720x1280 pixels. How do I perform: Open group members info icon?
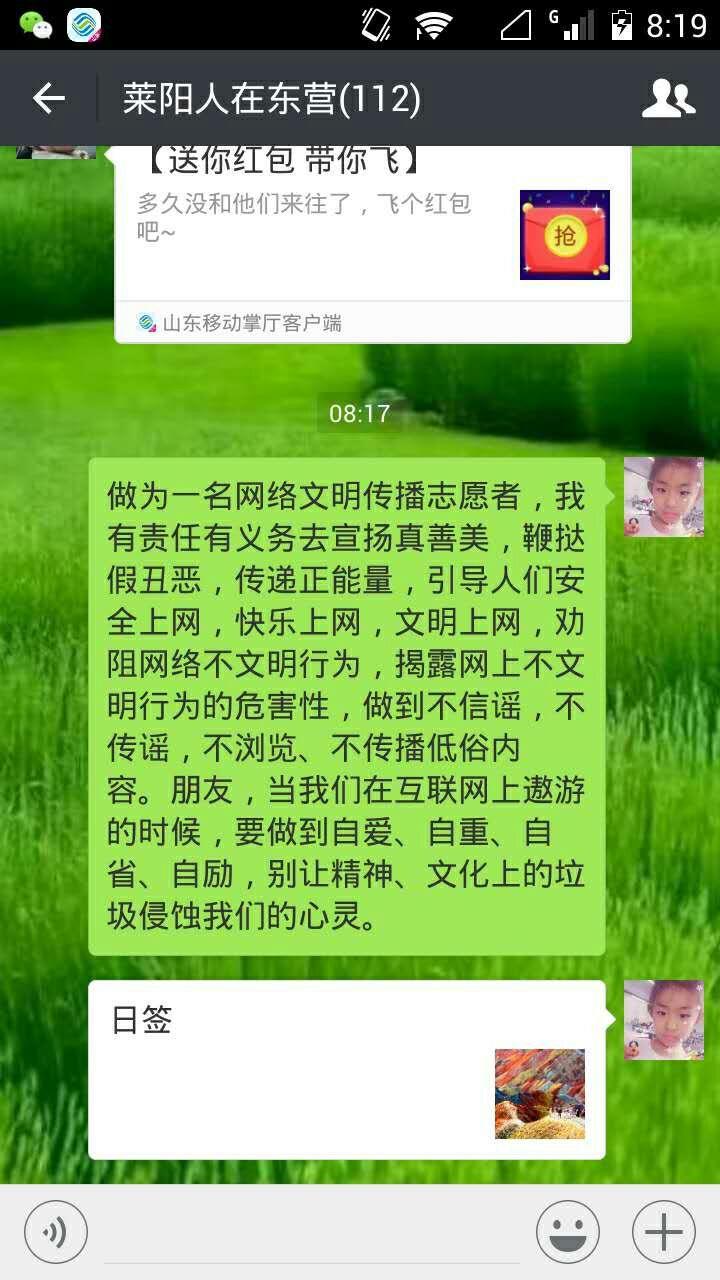pos(668,98)
